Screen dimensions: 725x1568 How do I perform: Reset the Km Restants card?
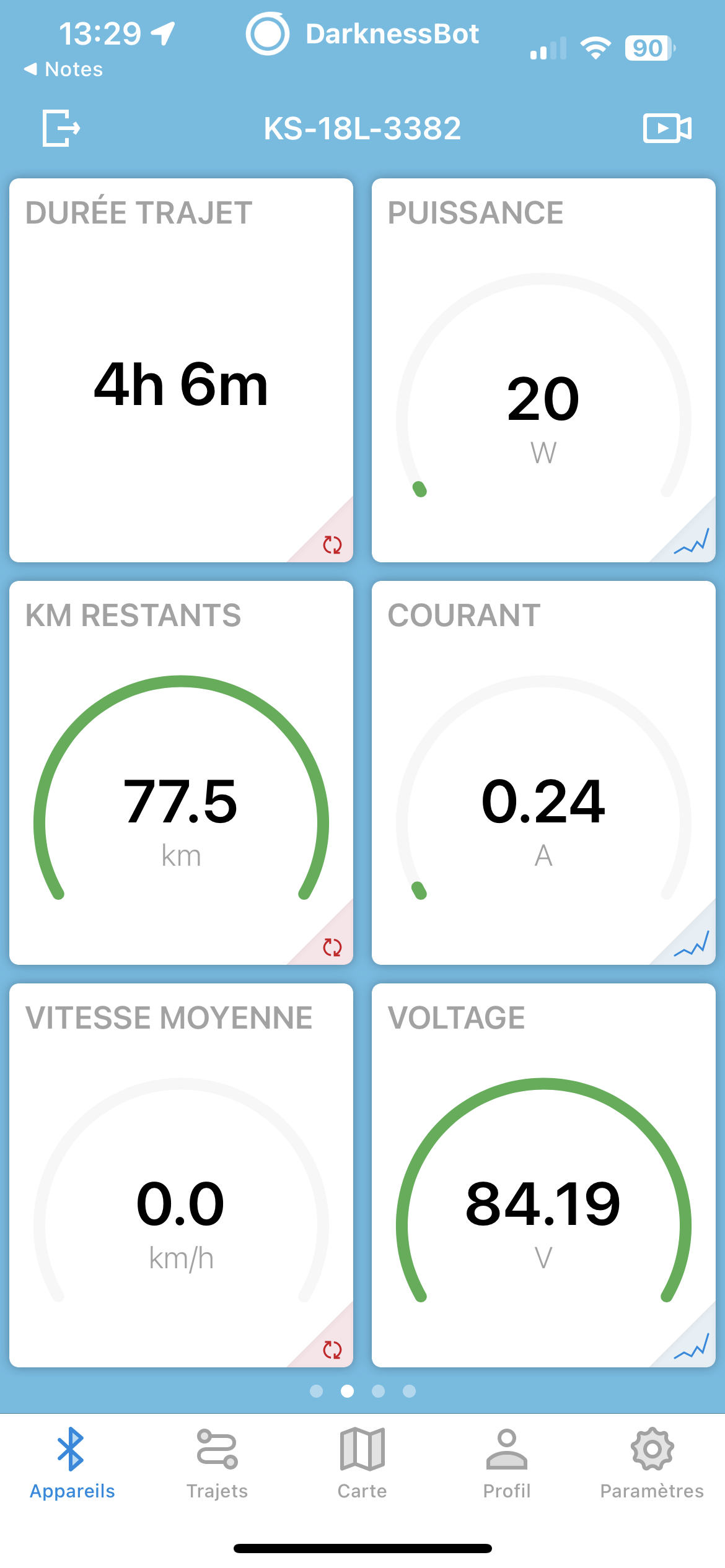click(332, 947)
